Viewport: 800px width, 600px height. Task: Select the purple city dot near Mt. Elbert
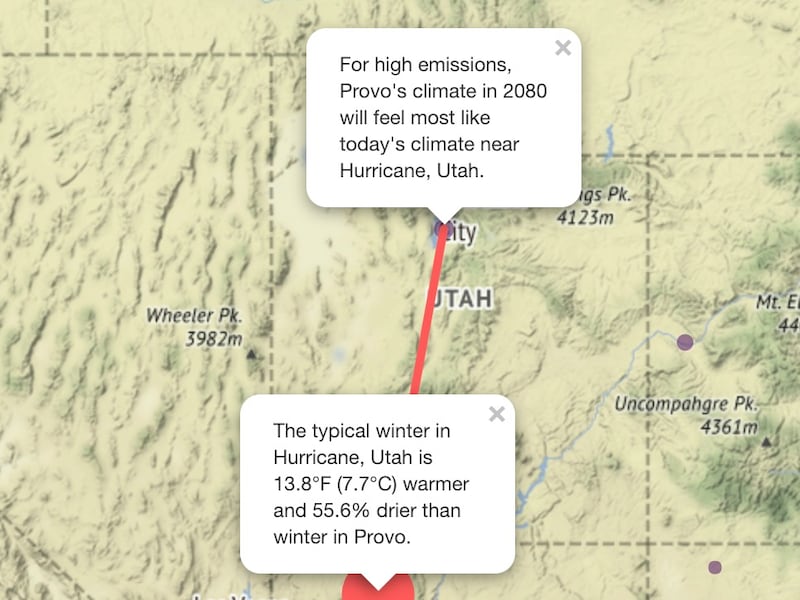tap(685, 342)
